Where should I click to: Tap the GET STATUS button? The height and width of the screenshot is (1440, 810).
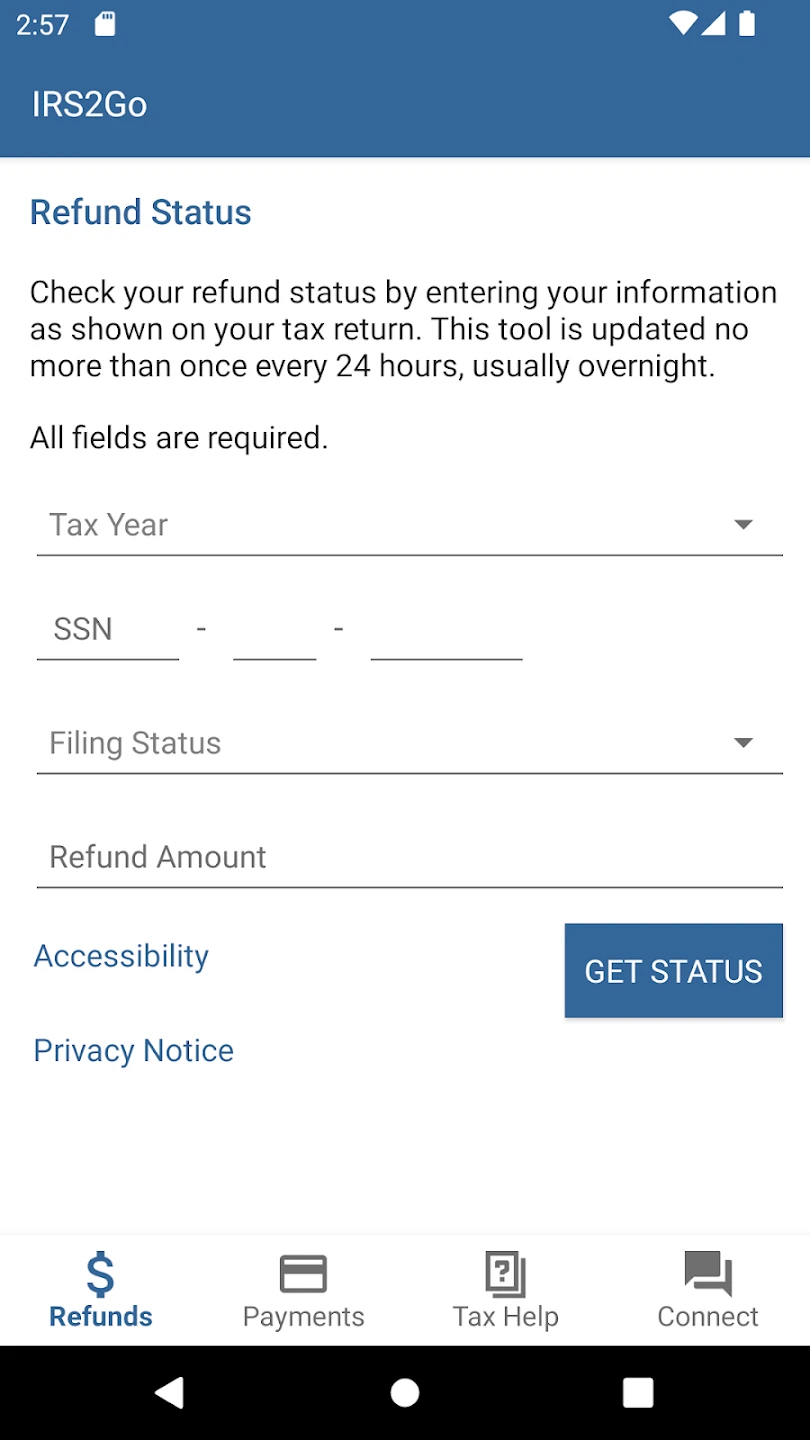(x=674, y=971)
